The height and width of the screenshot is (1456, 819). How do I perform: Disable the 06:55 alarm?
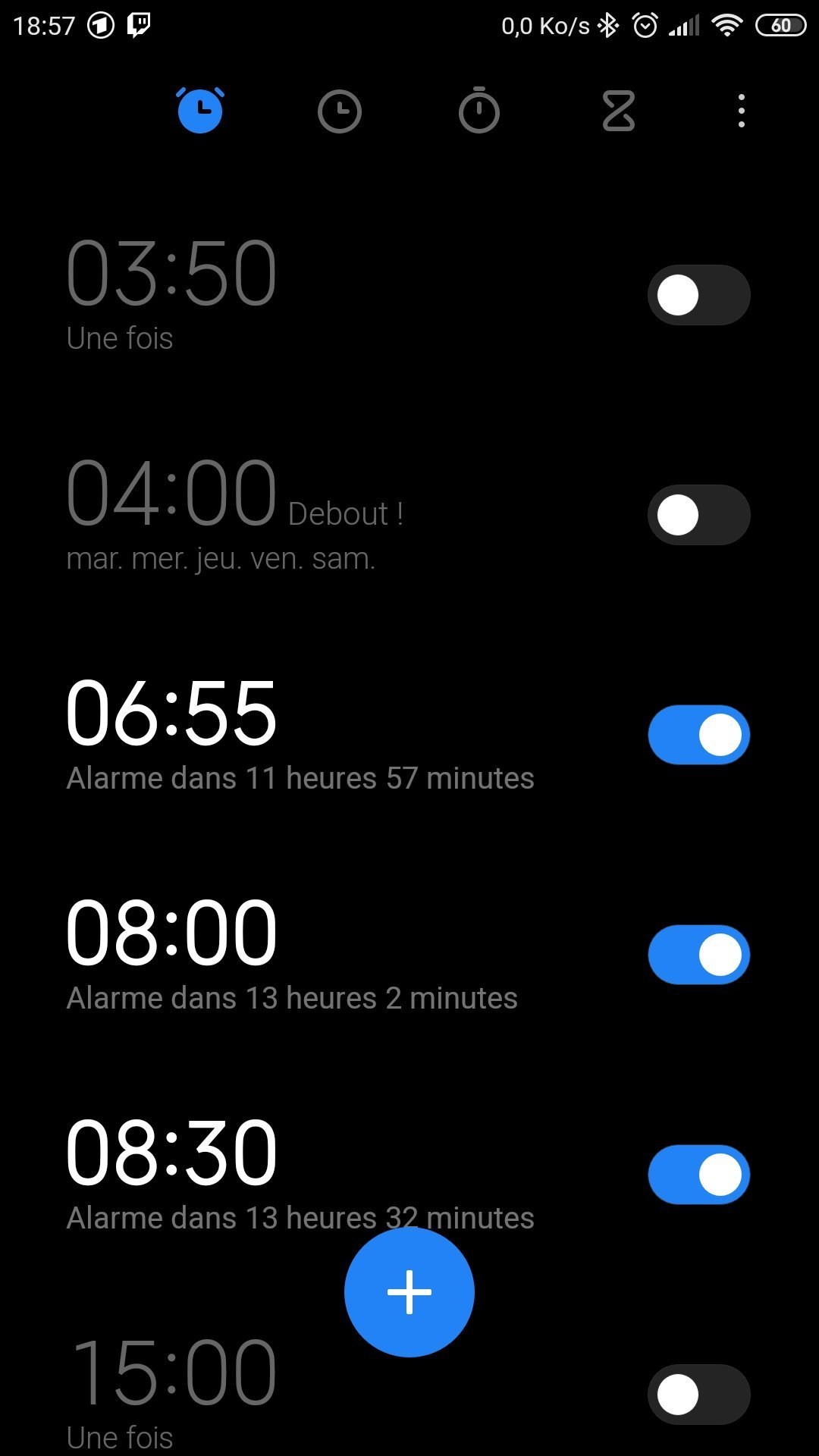click(x=698, y=735)
